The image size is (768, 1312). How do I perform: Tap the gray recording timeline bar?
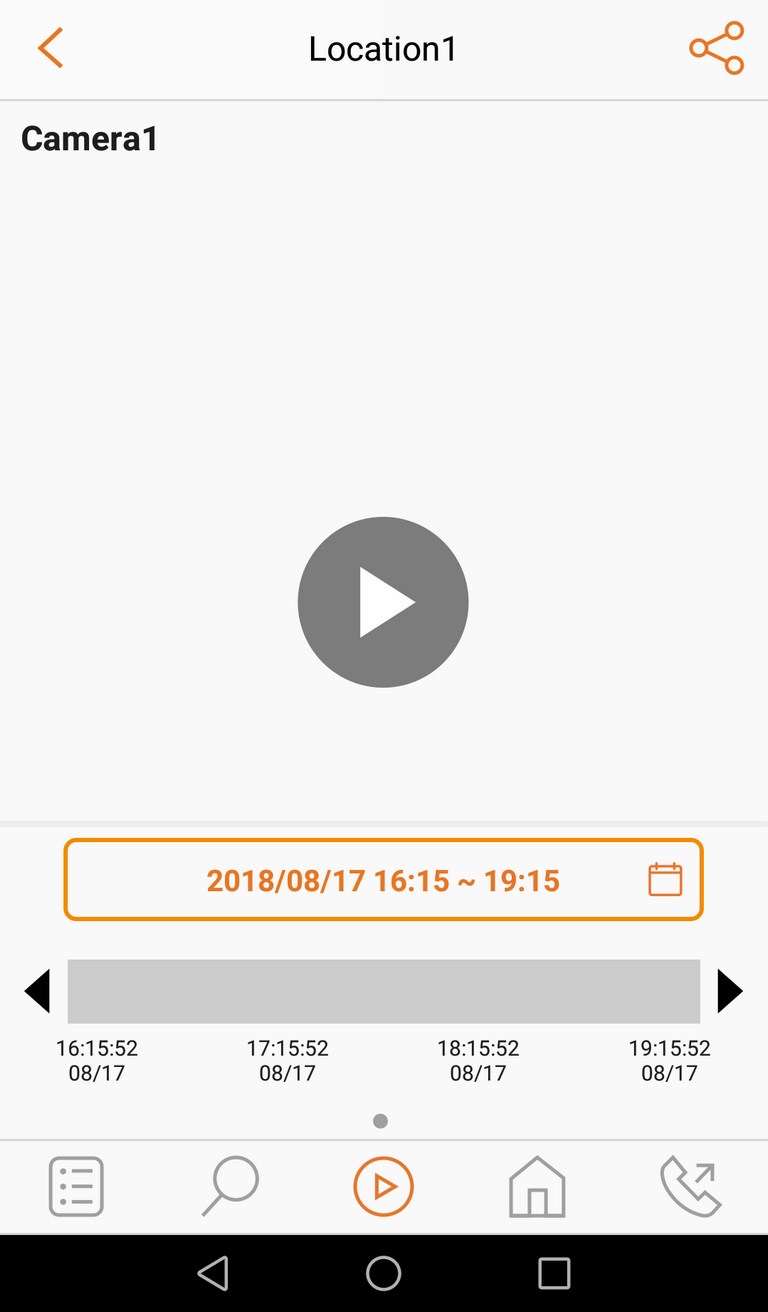pos(383,991)
